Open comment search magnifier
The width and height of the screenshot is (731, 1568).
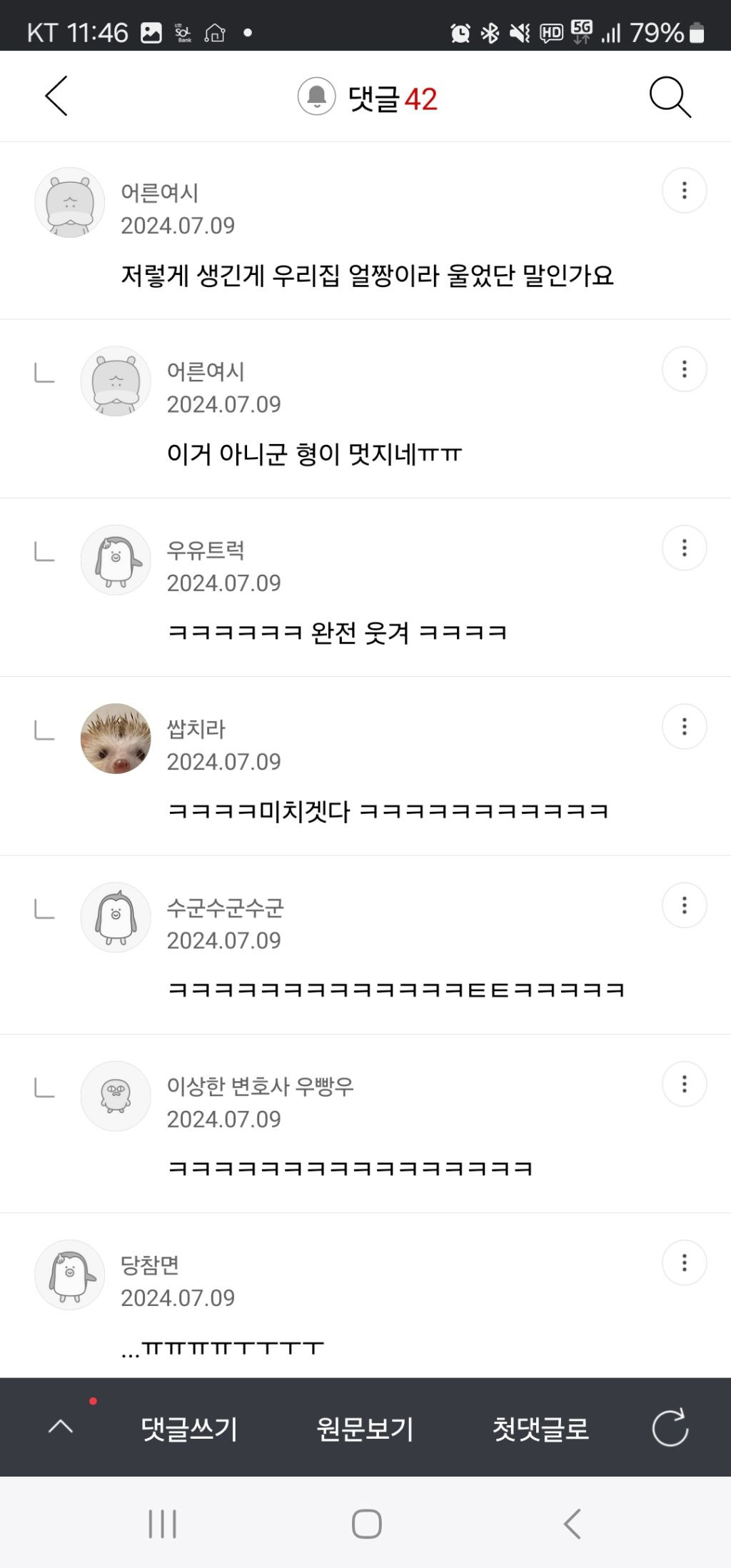coord(670,97)
